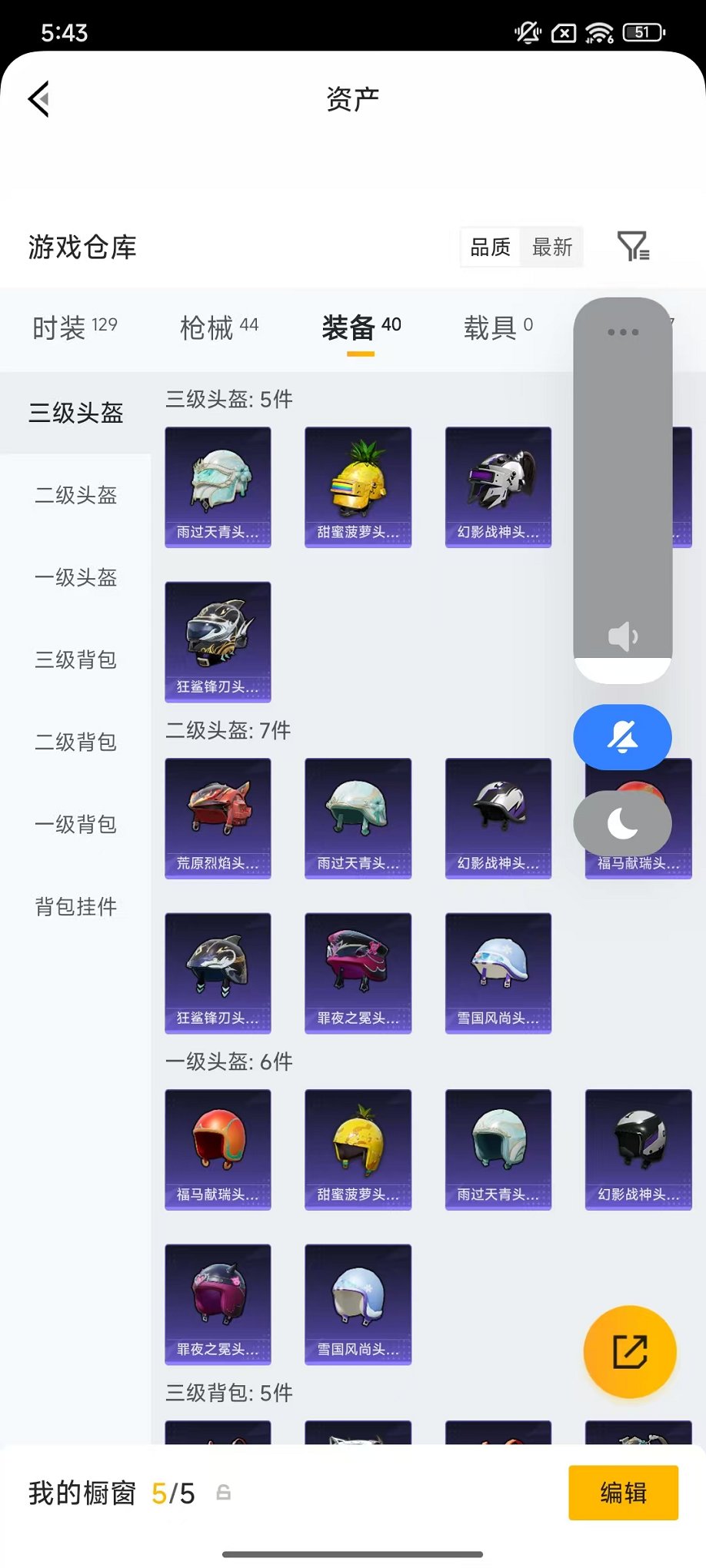View the 雪国风尚头盔 level-one helmet
Screen dimensions: 706x1568
point(358,1304)
